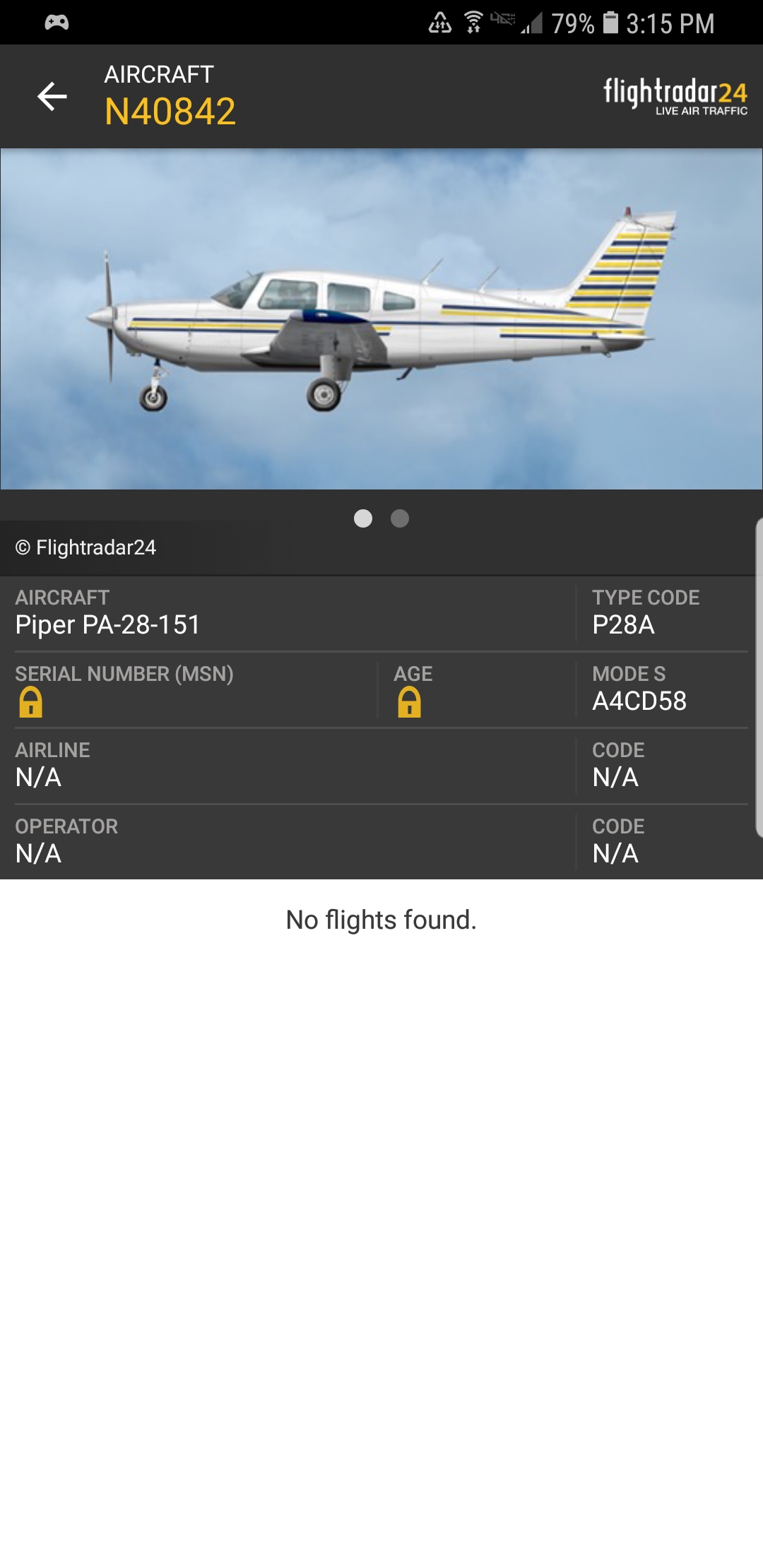Tap the Age lock icon
Image resolution: width=763 pixels, height=1568 pixels.
(409, 703)
